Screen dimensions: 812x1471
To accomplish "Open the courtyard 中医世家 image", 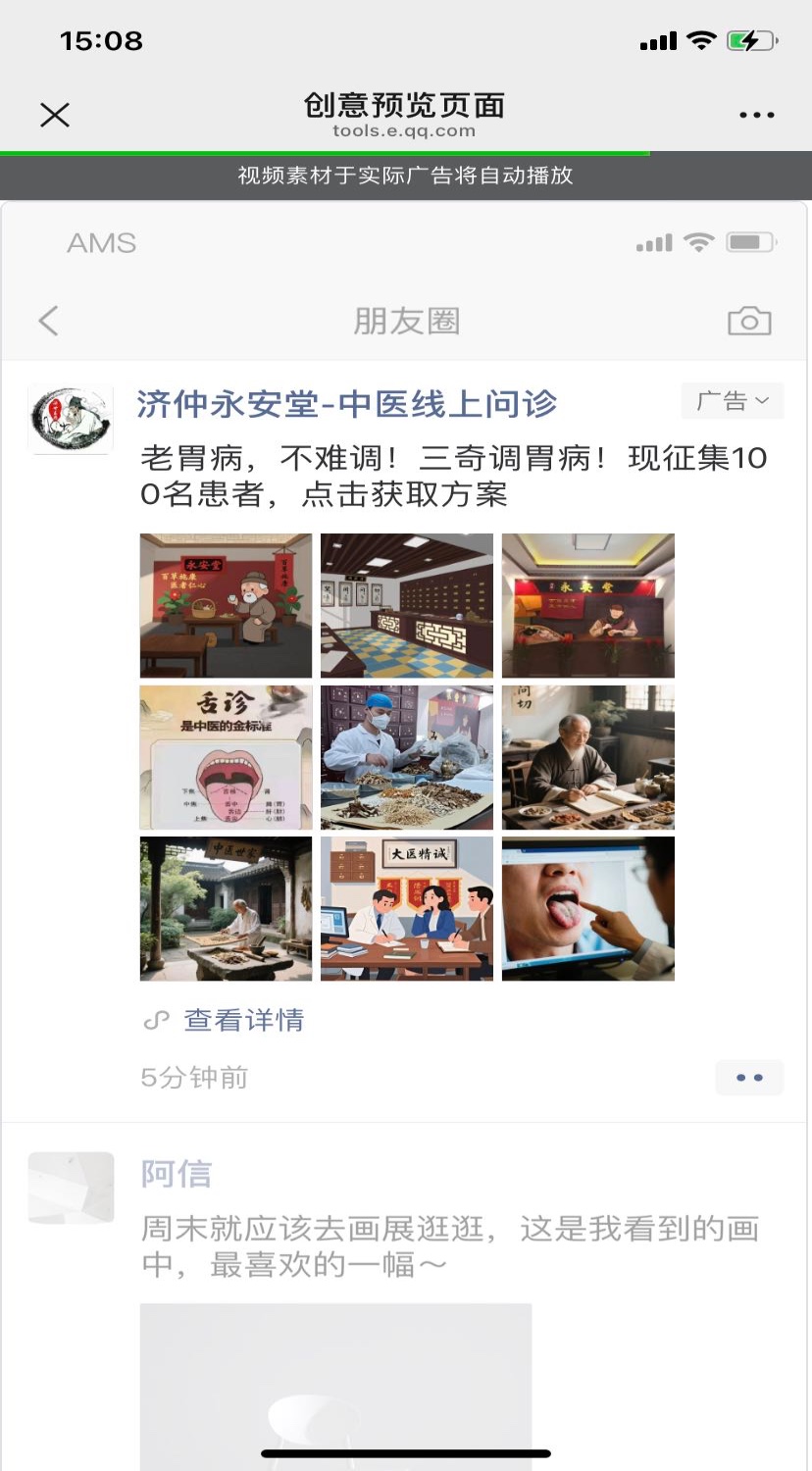I will tap(226, 908).
